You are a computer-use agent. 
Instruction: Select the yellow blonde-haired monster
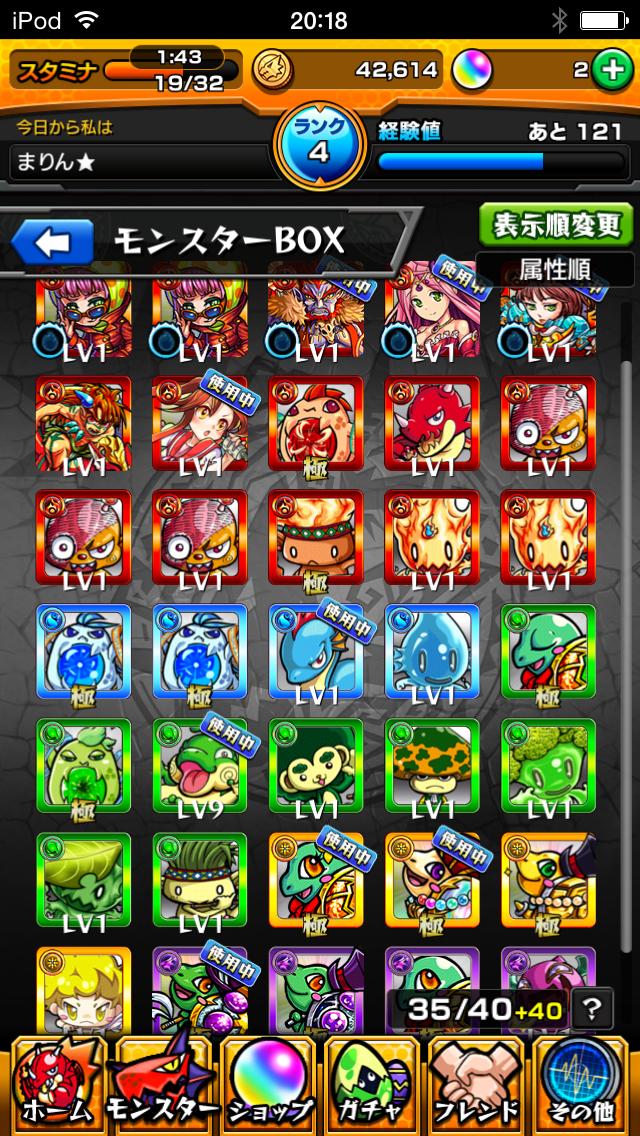[x=84, y=990]
